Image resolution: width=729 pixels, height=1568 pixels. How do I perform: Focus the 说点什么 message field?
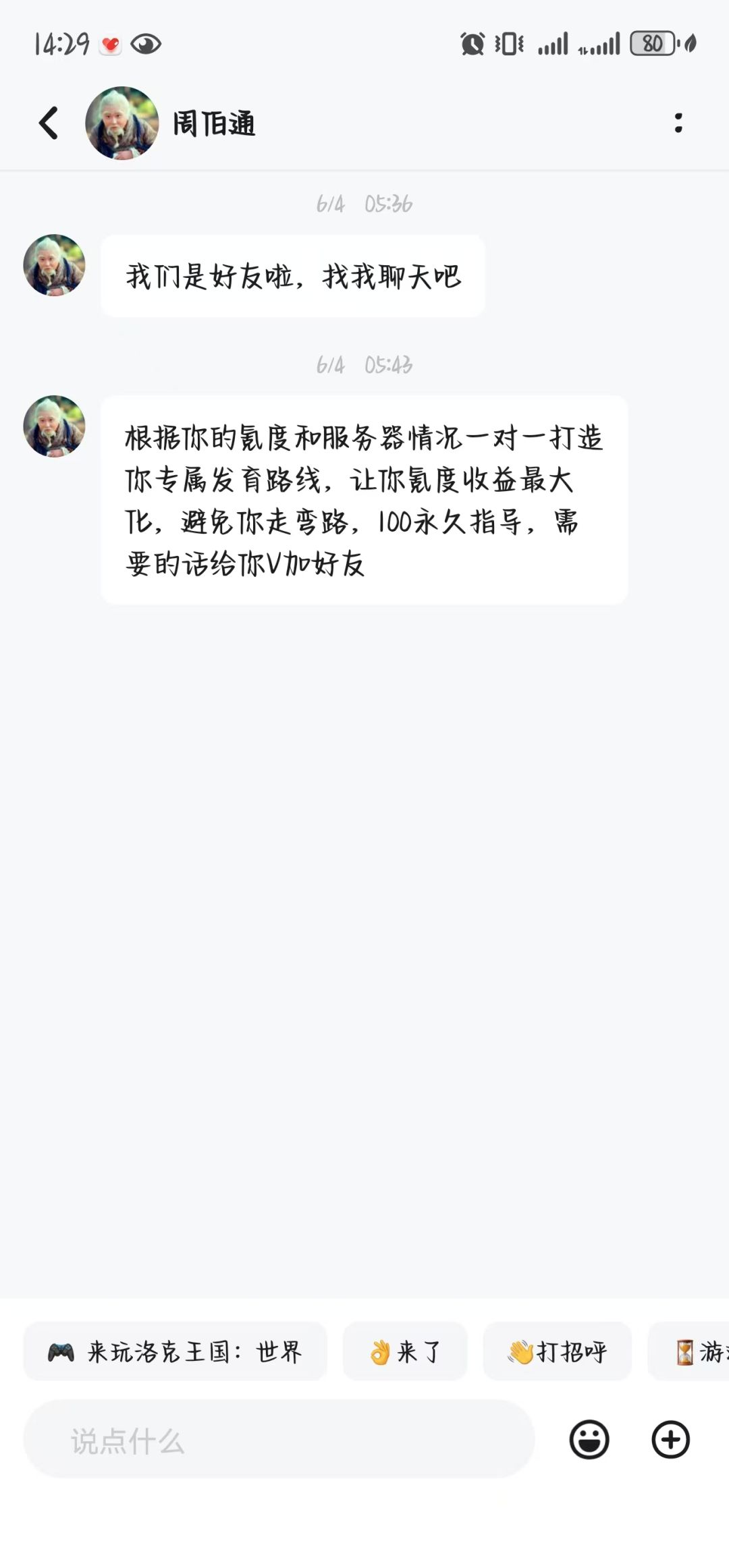click(279, 1440)
